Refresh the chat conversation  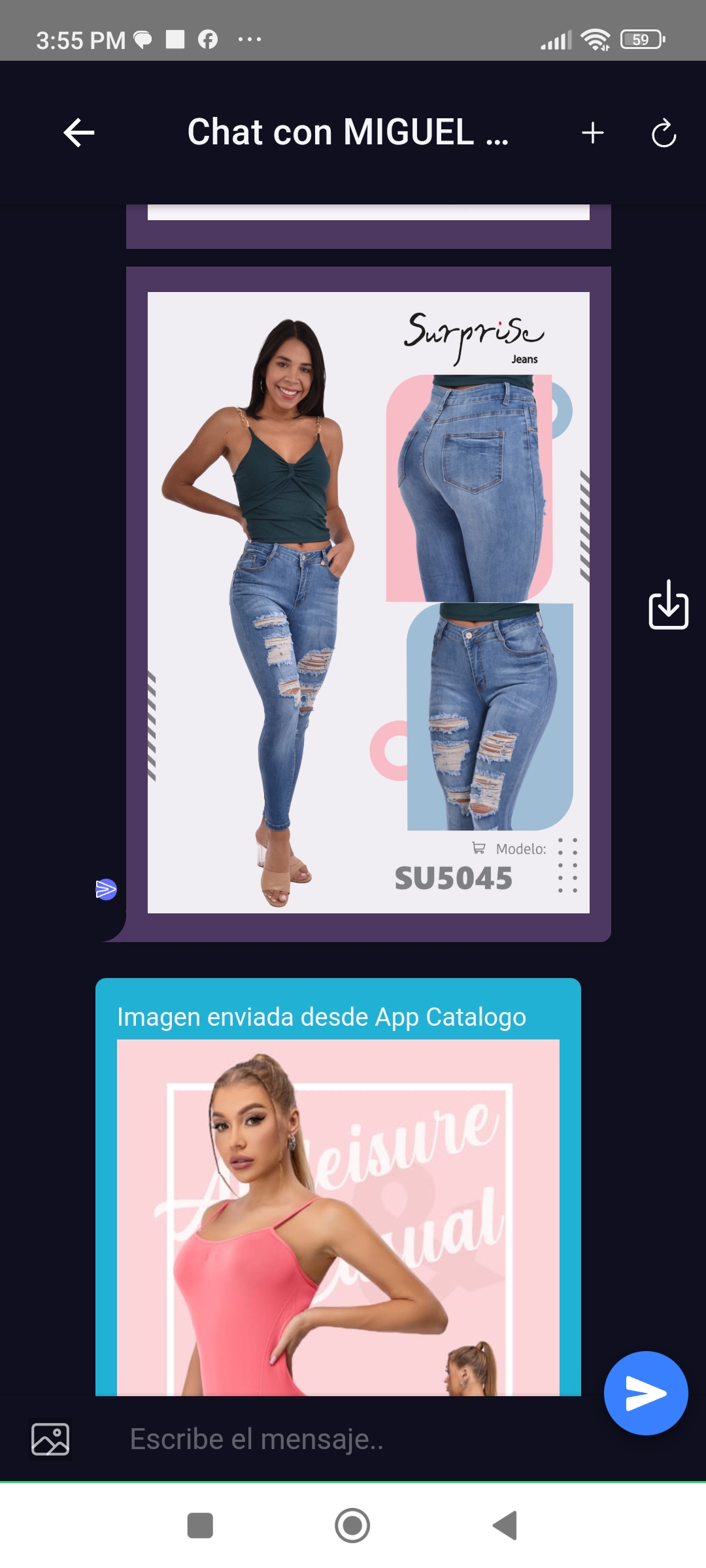[x=664, y=133]
